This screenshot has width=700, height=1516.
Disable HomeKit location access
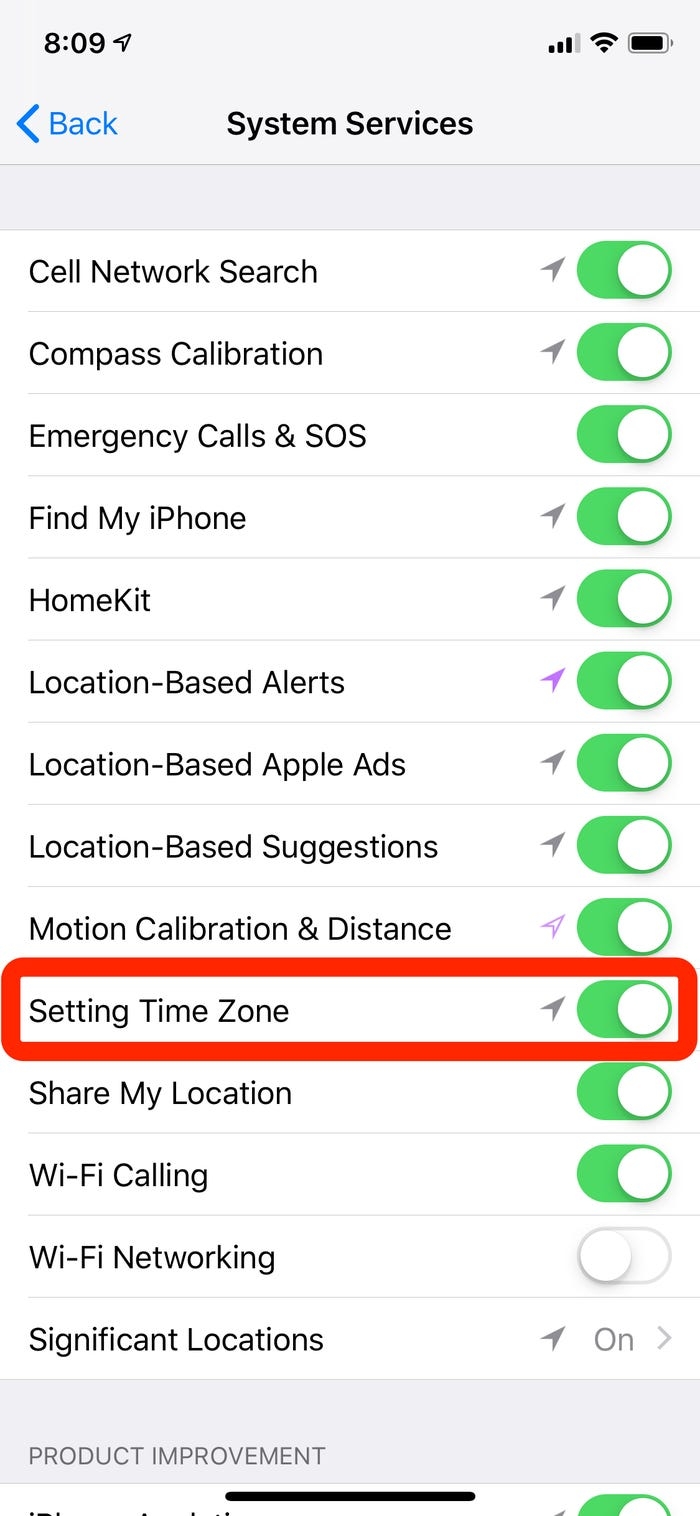click(623, 600)
